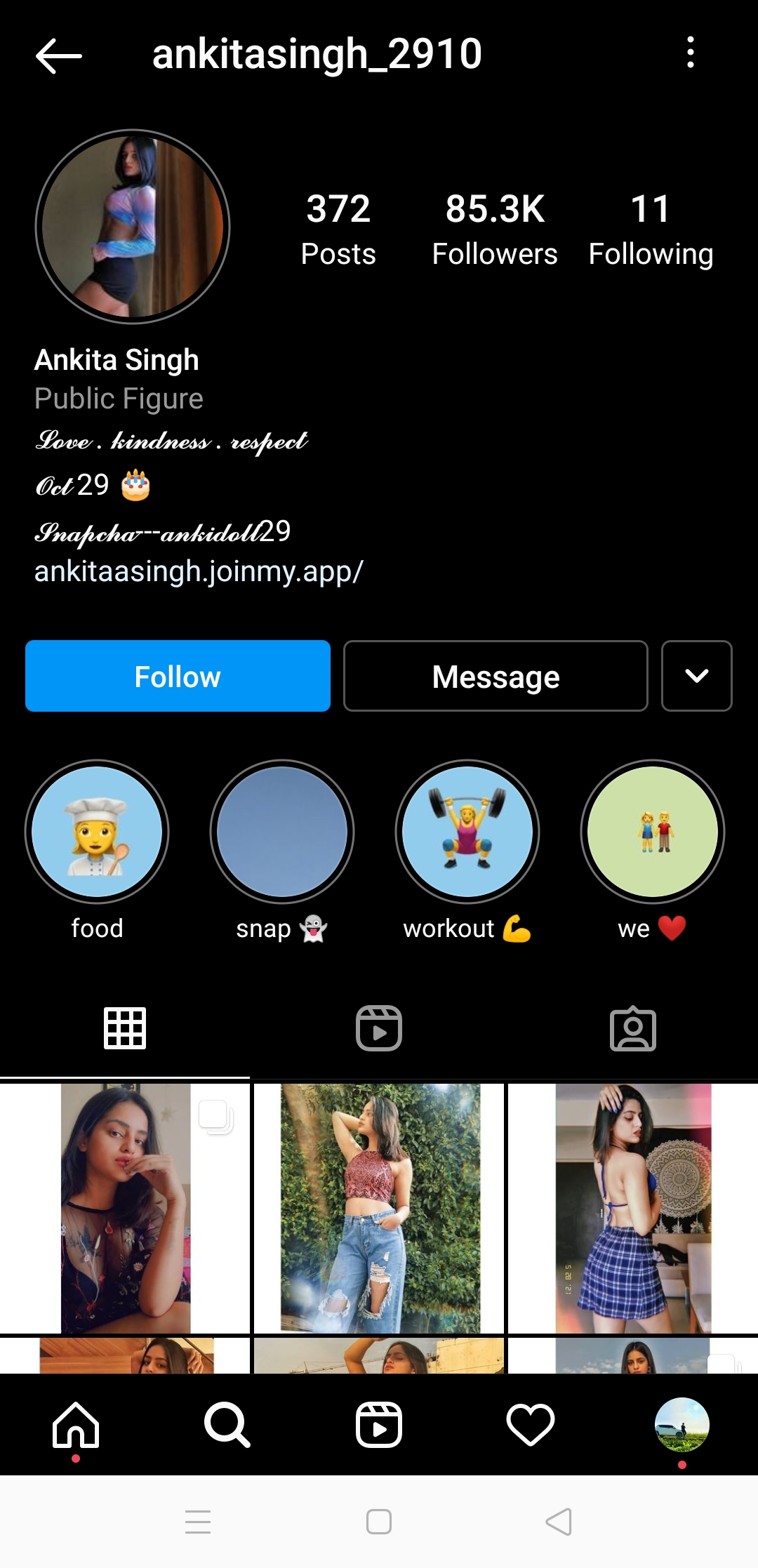Open the 'workout' story highlight

click(x=467, y=832)
